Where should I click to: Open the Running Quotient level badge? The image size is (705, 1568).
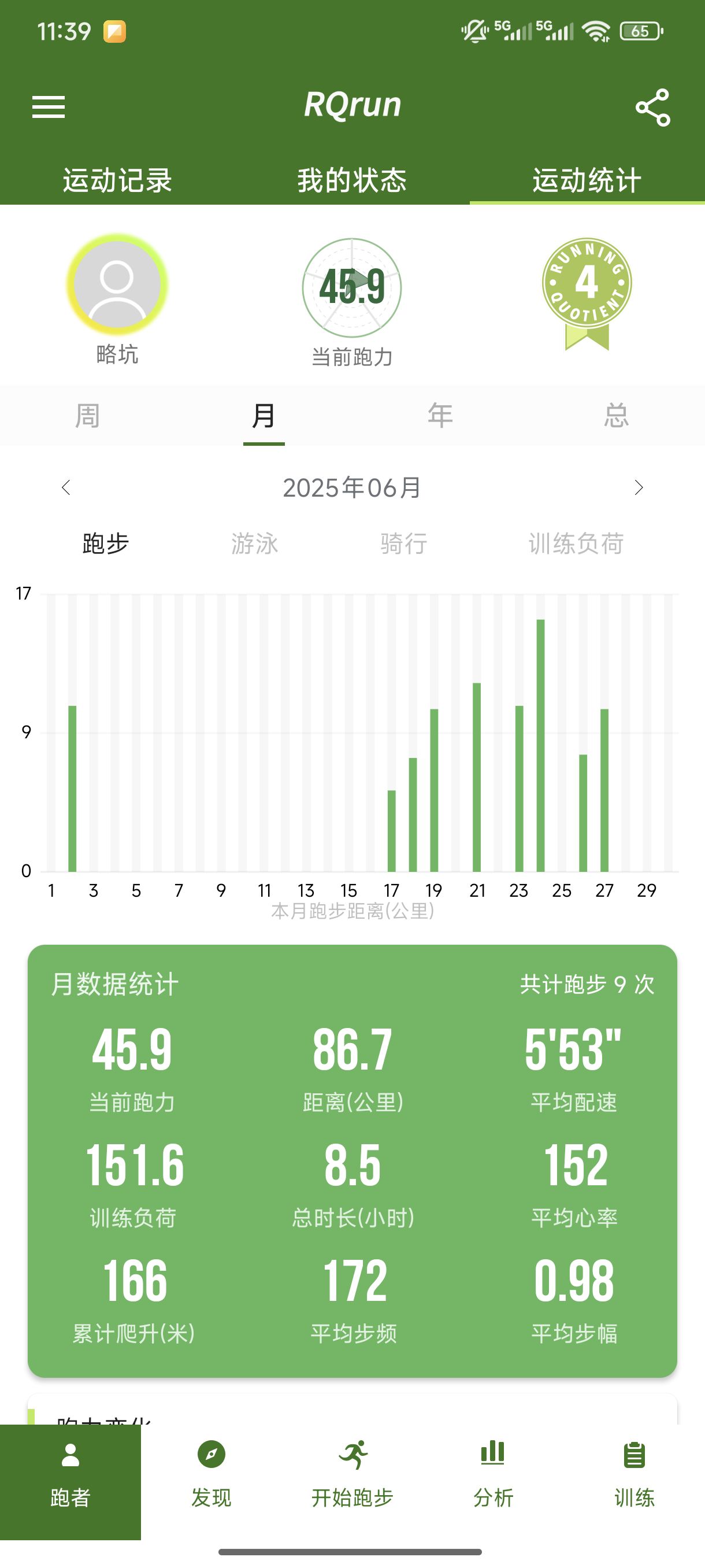point(587,293)
